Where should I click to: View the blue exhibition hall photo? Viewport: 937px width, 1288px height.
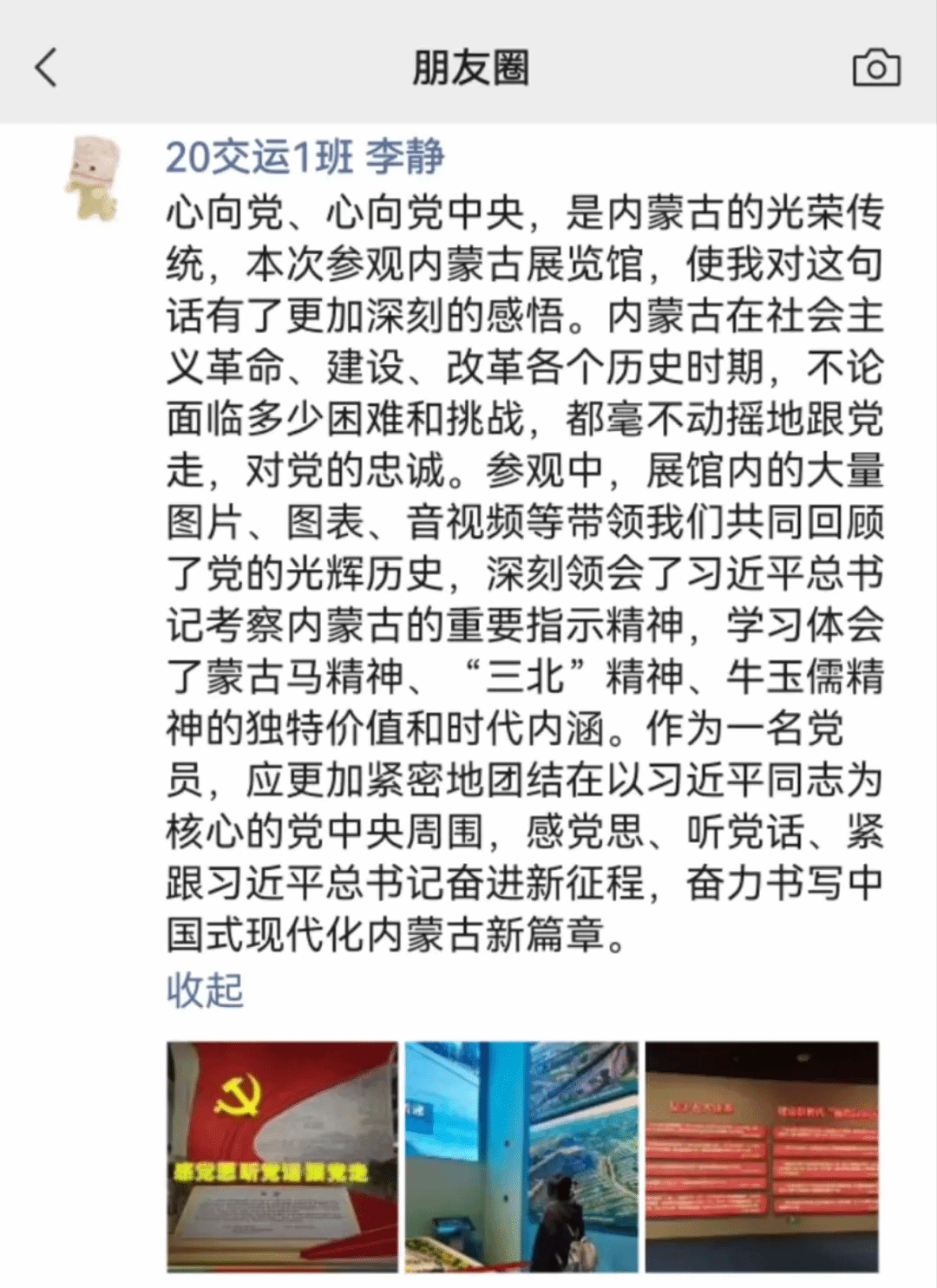click(x=521, y=1156)
